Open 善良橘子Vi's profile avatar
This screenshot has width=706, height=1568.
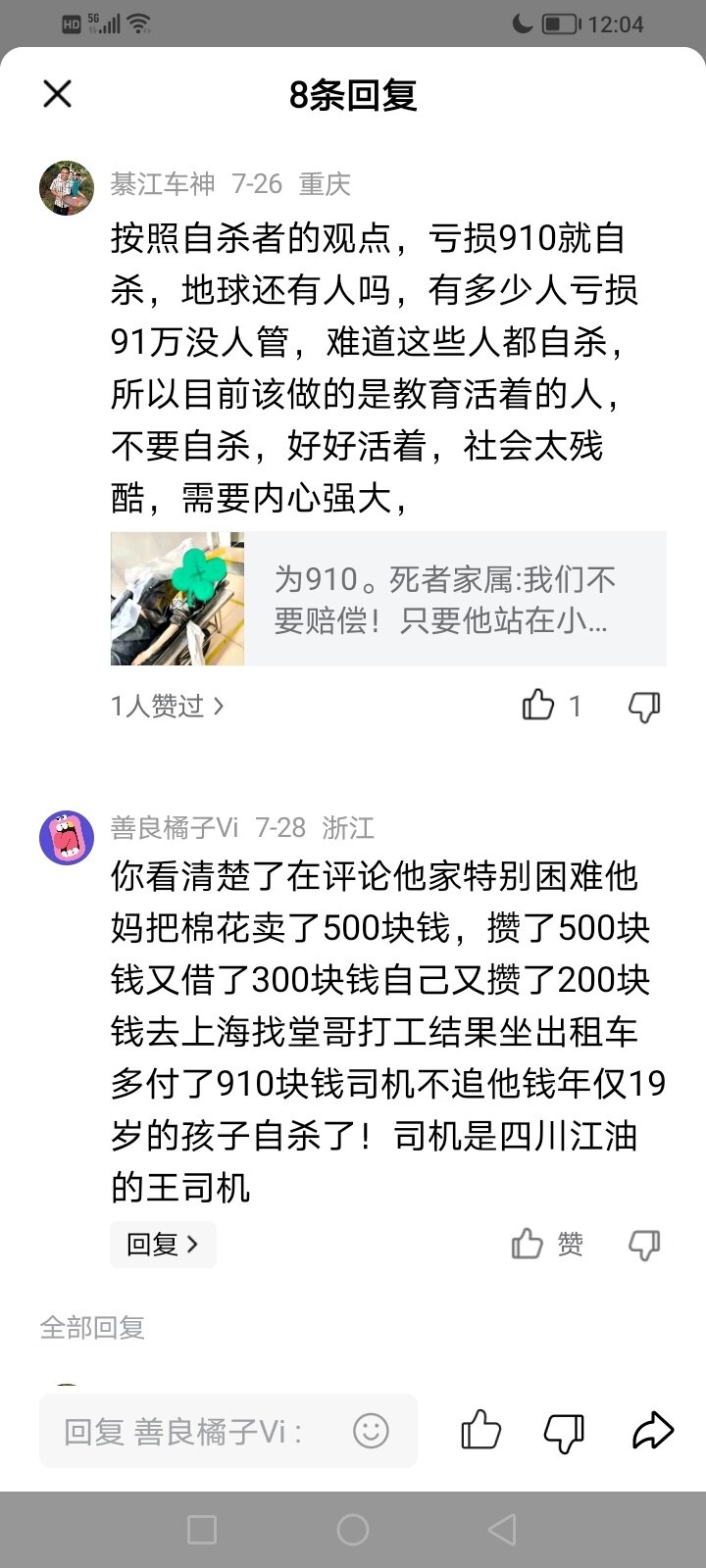(67, 837)
